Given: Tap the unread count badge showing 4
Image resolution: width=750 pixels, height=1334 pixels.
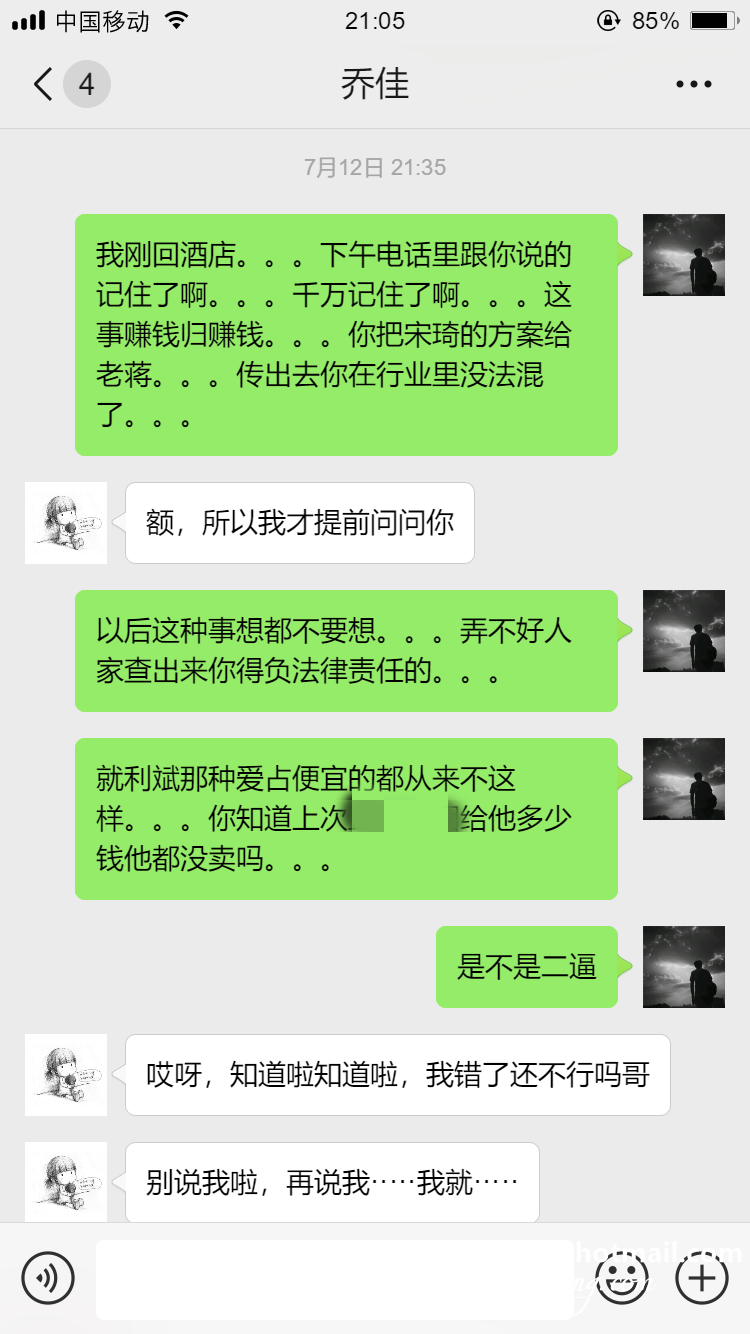Looking at the screenshot, I should 85,84.
